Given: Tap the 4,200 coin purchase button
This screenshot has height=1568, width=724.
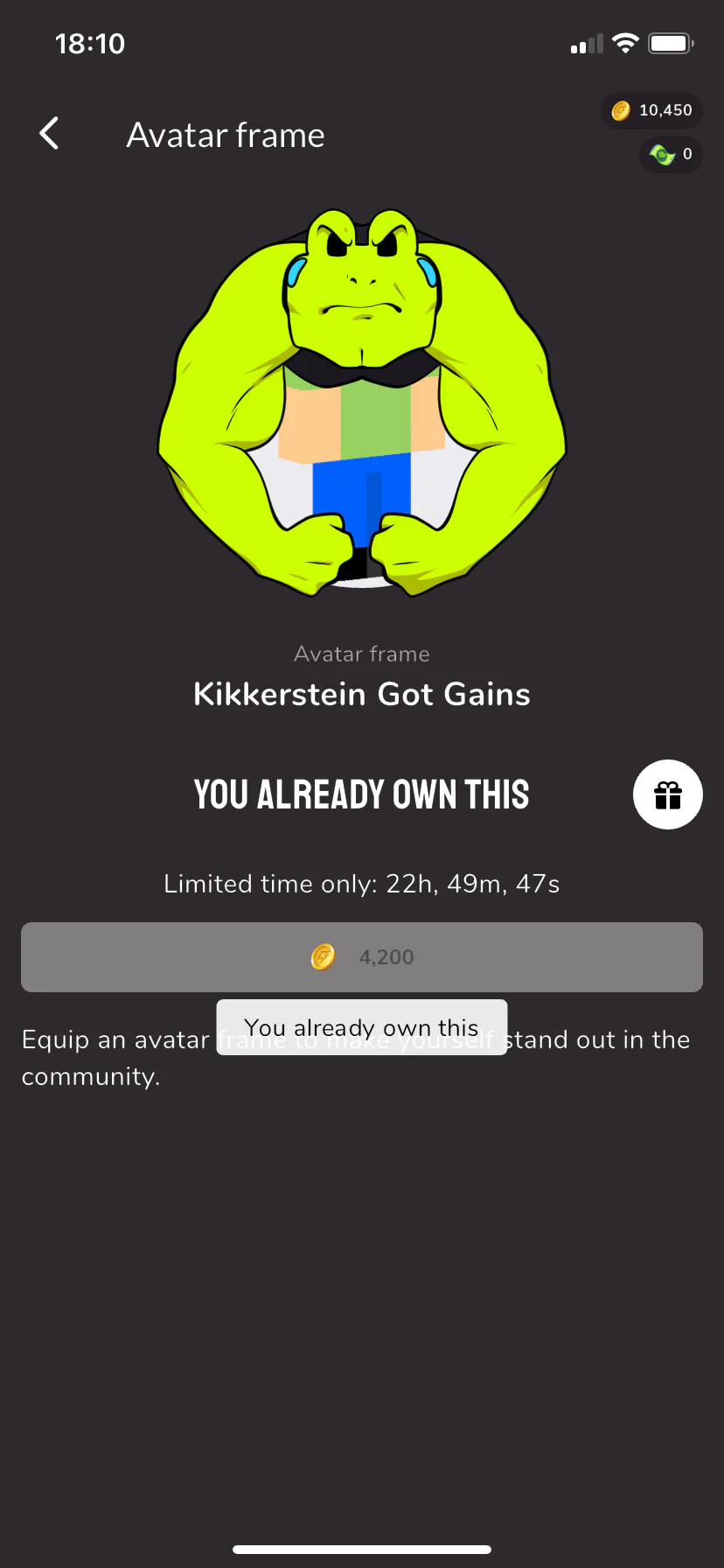Looking at the screenshot, I should (362, 956).
